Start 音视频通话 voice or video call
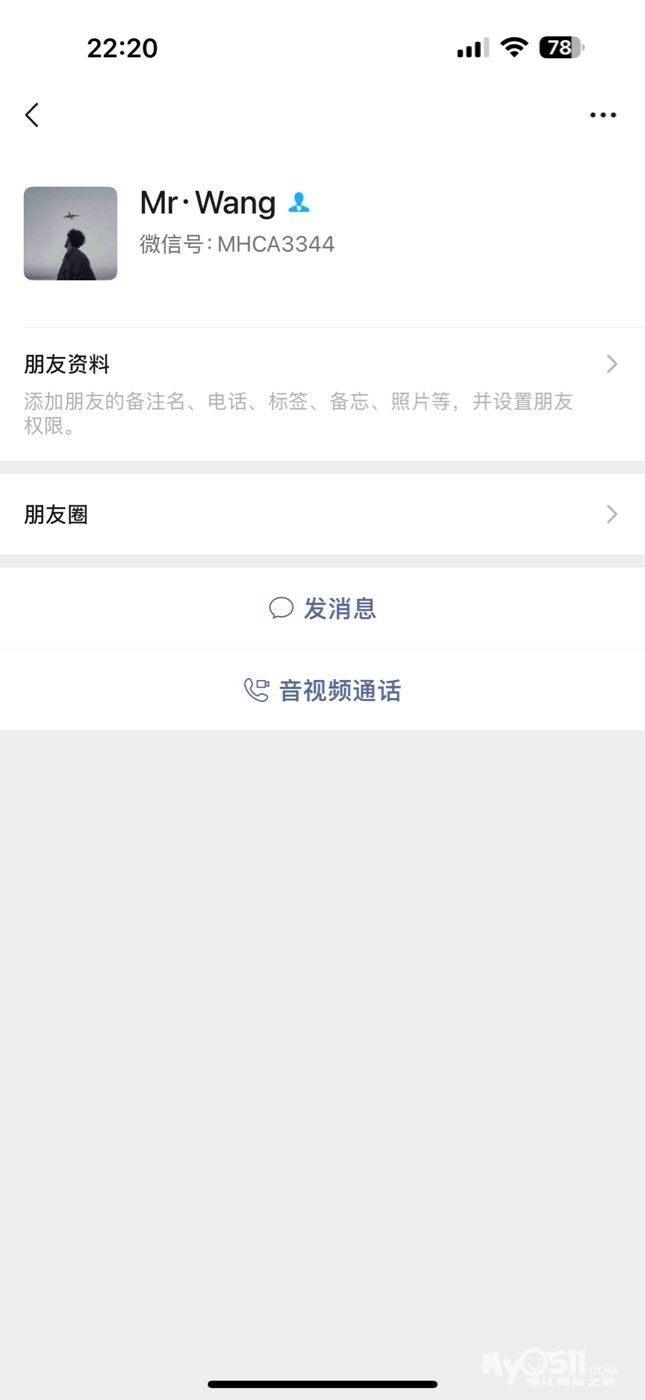Viewport: 645px width, 1400px height. click(322, 690)
